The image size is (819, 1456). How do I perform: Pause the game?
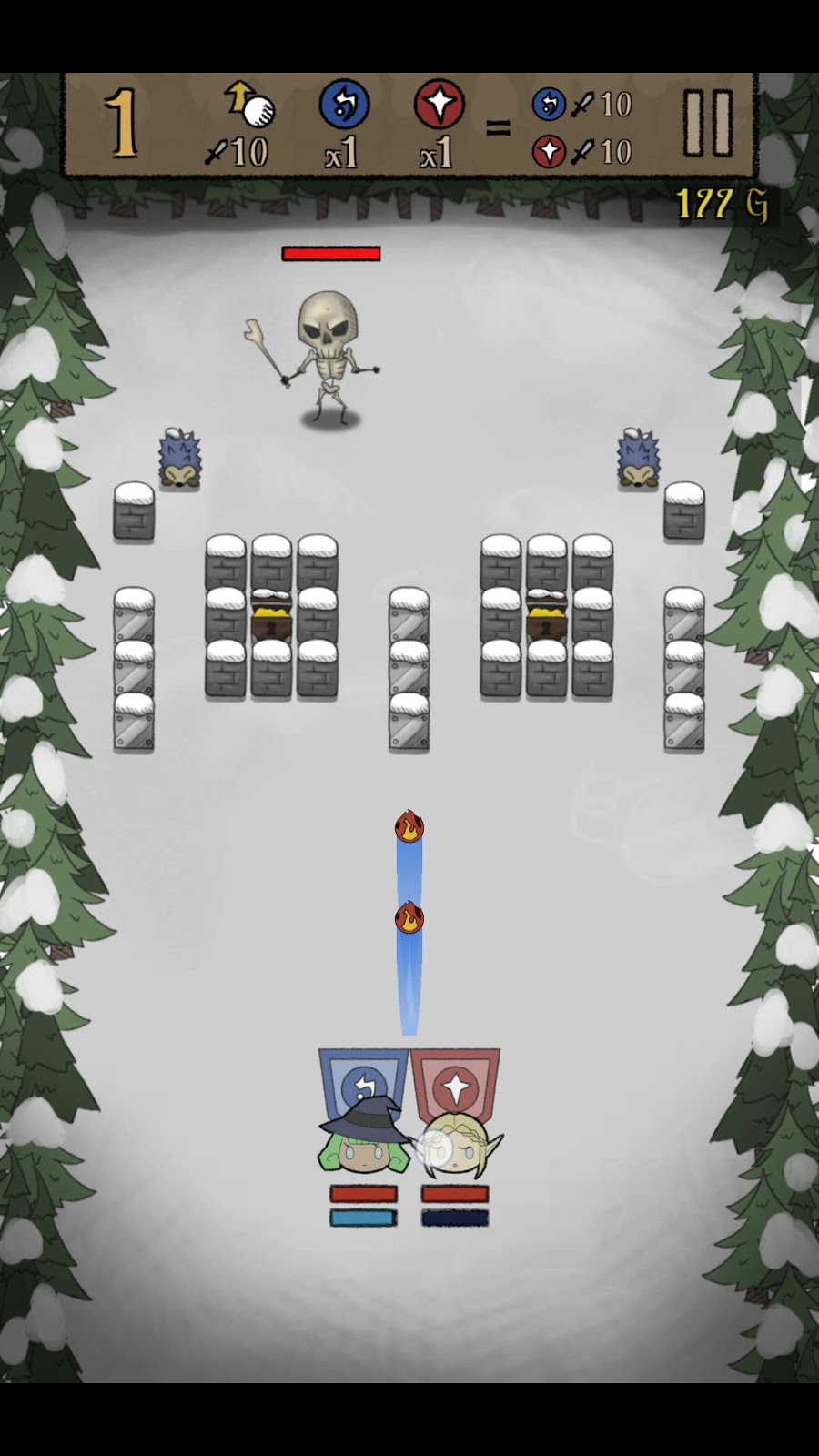point(708,123)
